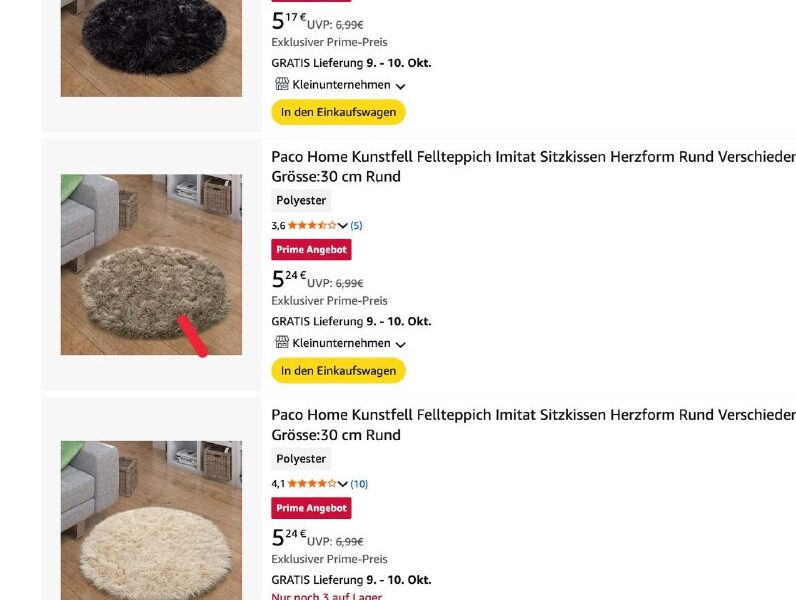Add the 3,6-star rated rug to cart

338,370
